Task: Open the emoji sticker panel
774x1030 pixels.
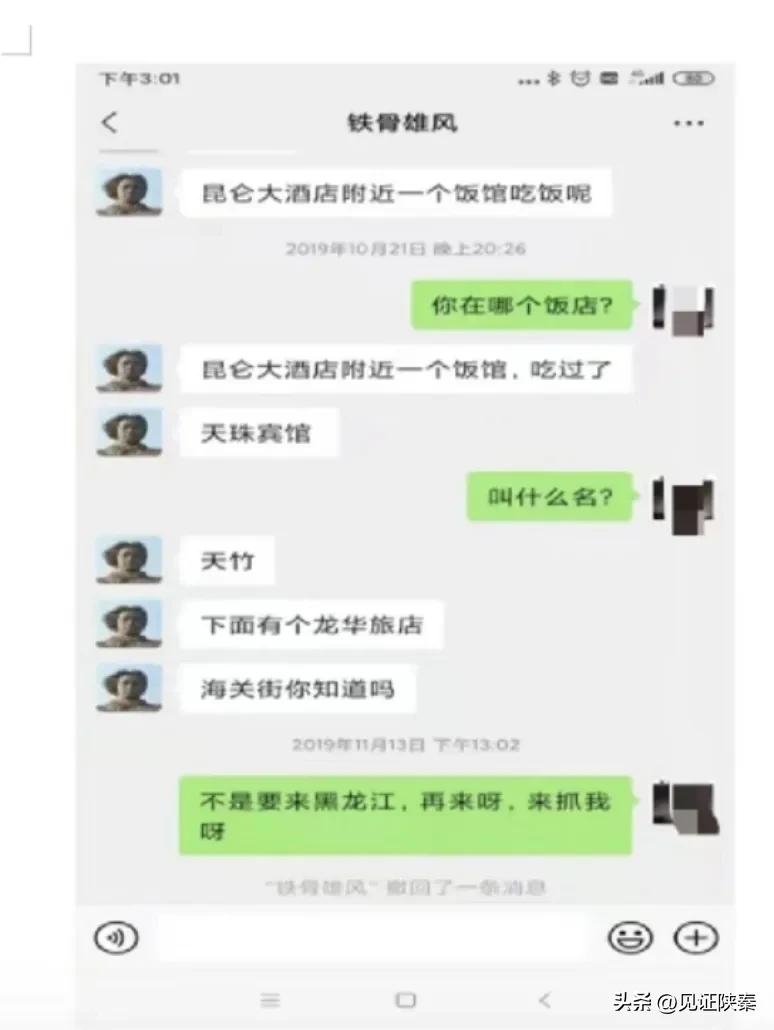Action: coord(630,937)
